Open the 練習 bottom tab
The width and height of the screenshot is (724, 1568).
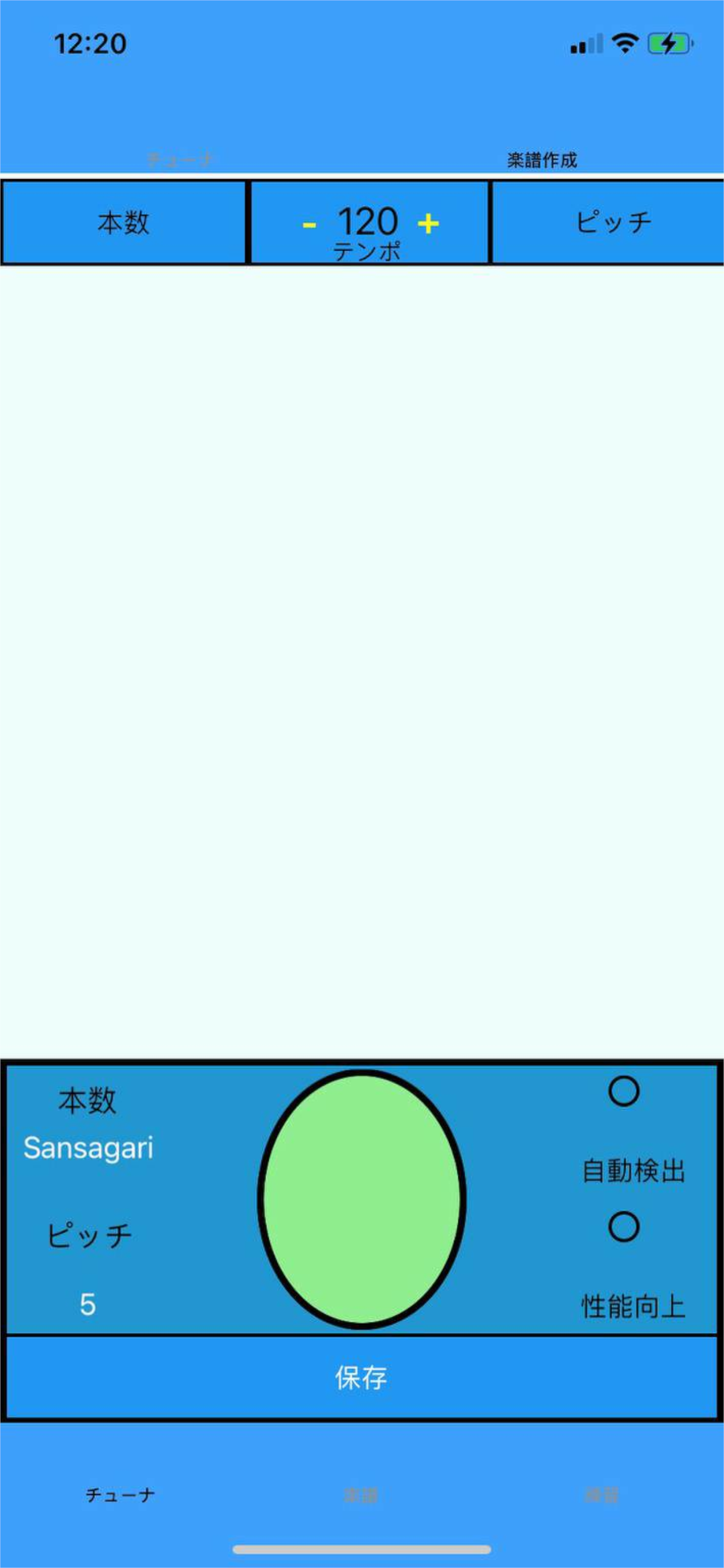point(601,1495)
